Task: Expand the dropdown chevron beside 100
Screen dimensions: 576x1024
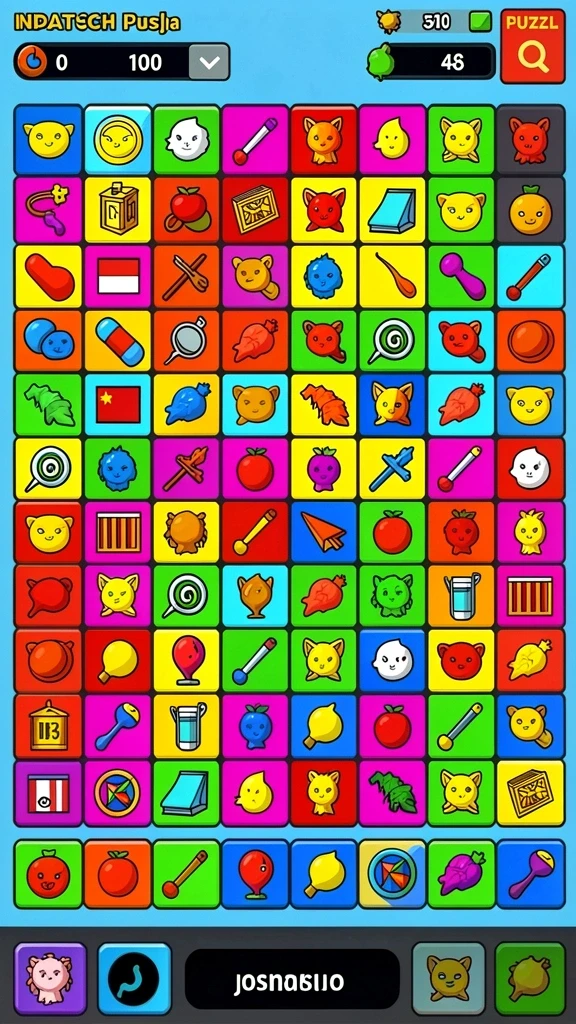Action: 208,63
